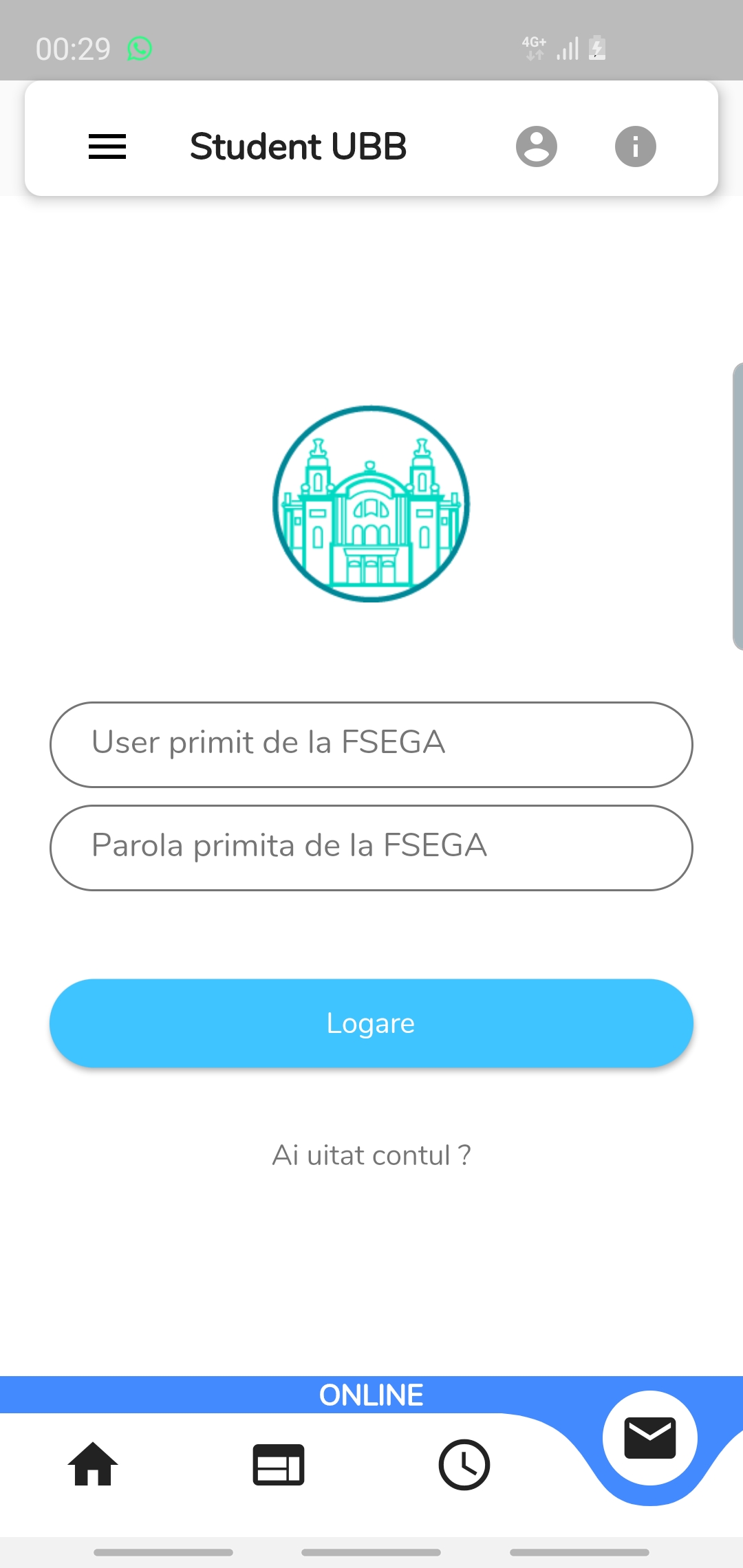Image resolution: width=743 pixels, height=1568 pixels.
Task: Open the hamburger drawer menu
Action: tap(107, 146)
